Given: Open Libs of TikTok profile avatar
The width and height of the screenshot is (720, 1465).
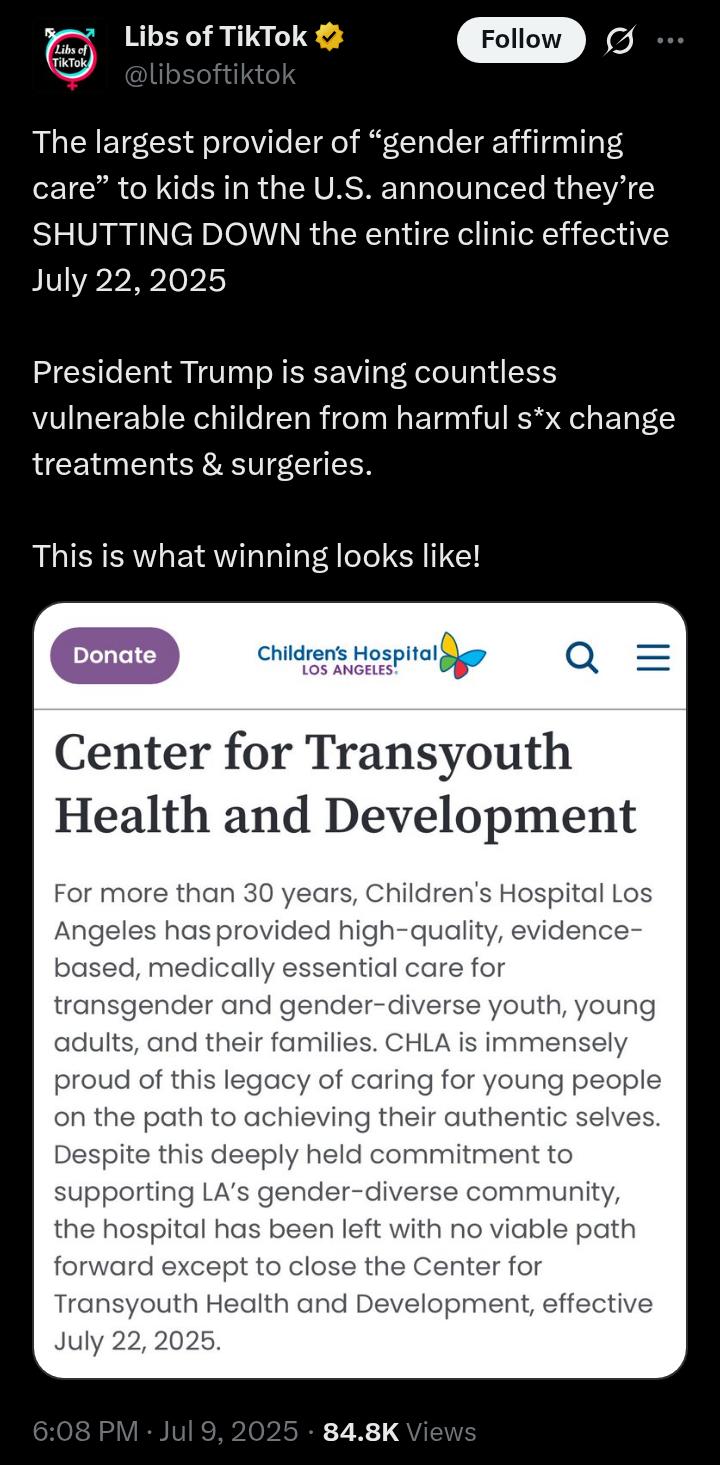Looking at the screenshot, I should pos(71,56).
